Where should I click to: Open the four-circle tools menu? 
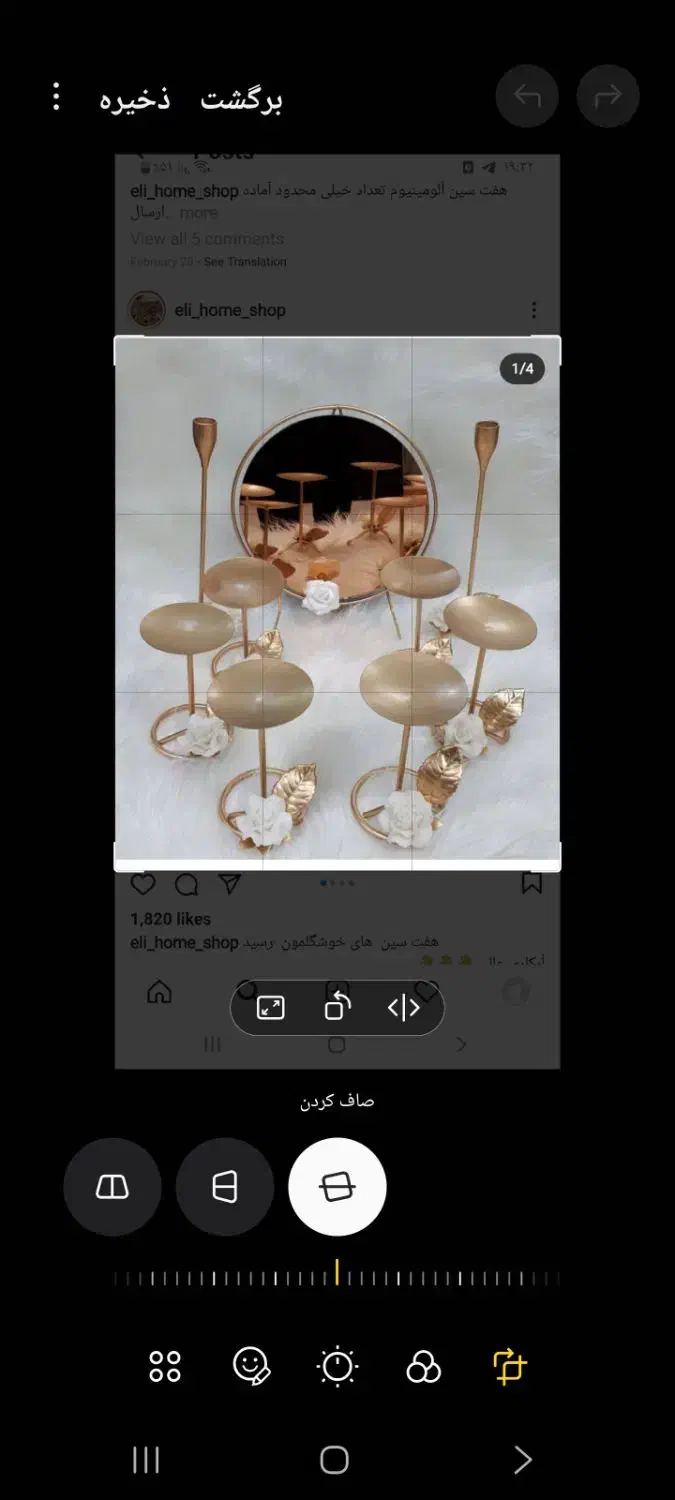point(165,1366)
